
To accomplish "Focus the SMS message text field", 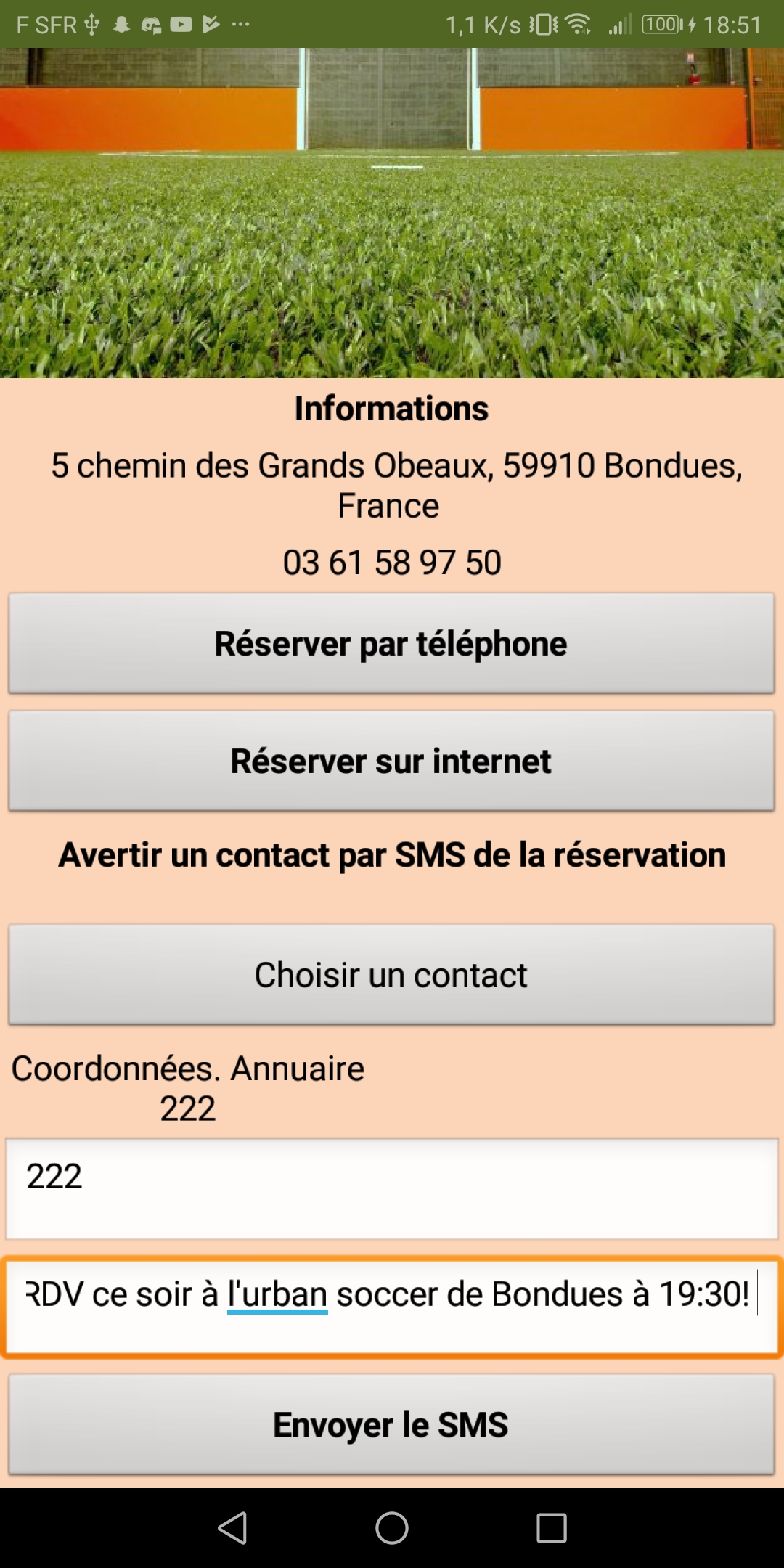I will [x=392, y=1307].
